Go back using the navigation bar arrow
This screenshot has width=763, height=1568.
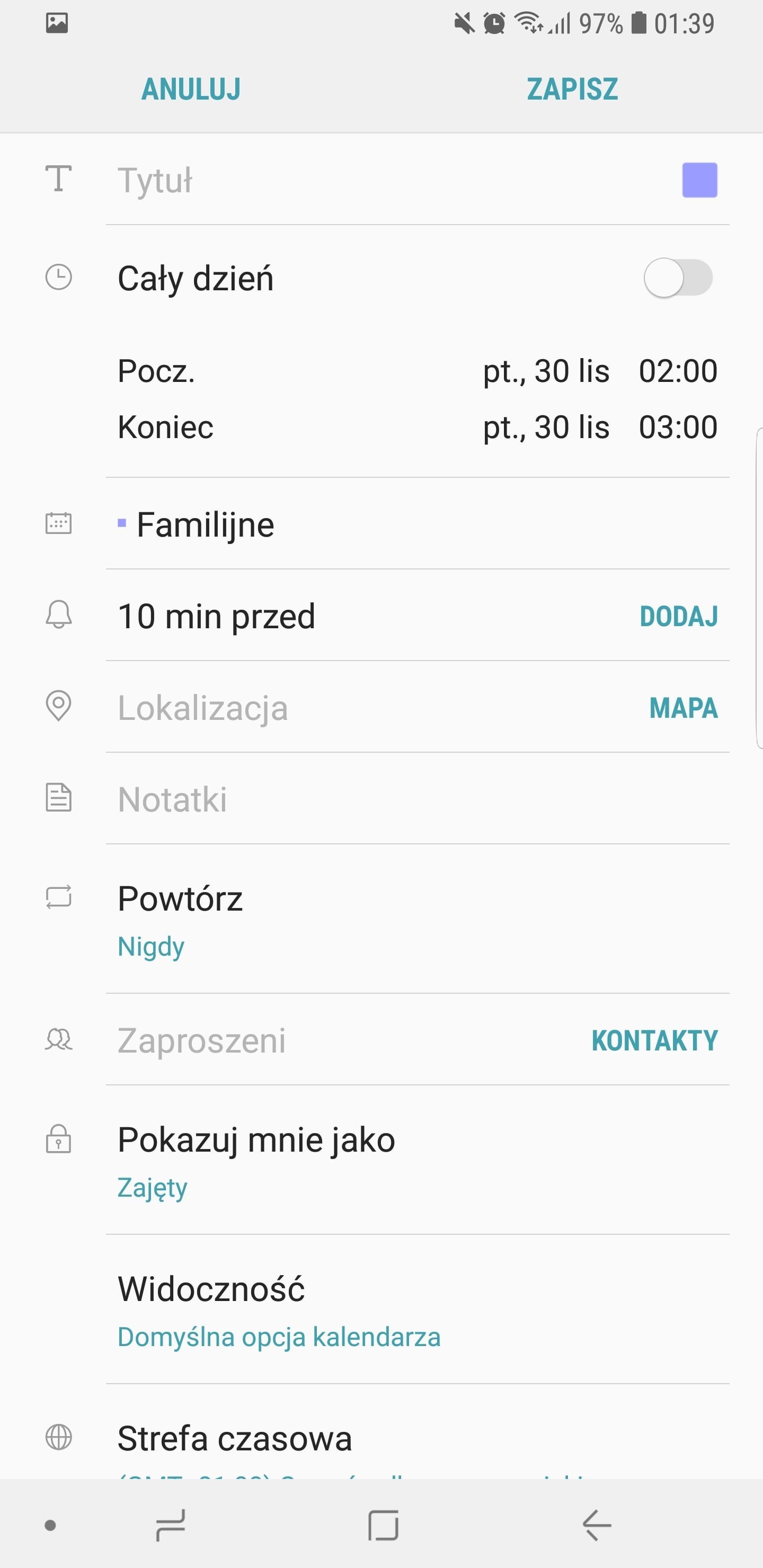597,1526
